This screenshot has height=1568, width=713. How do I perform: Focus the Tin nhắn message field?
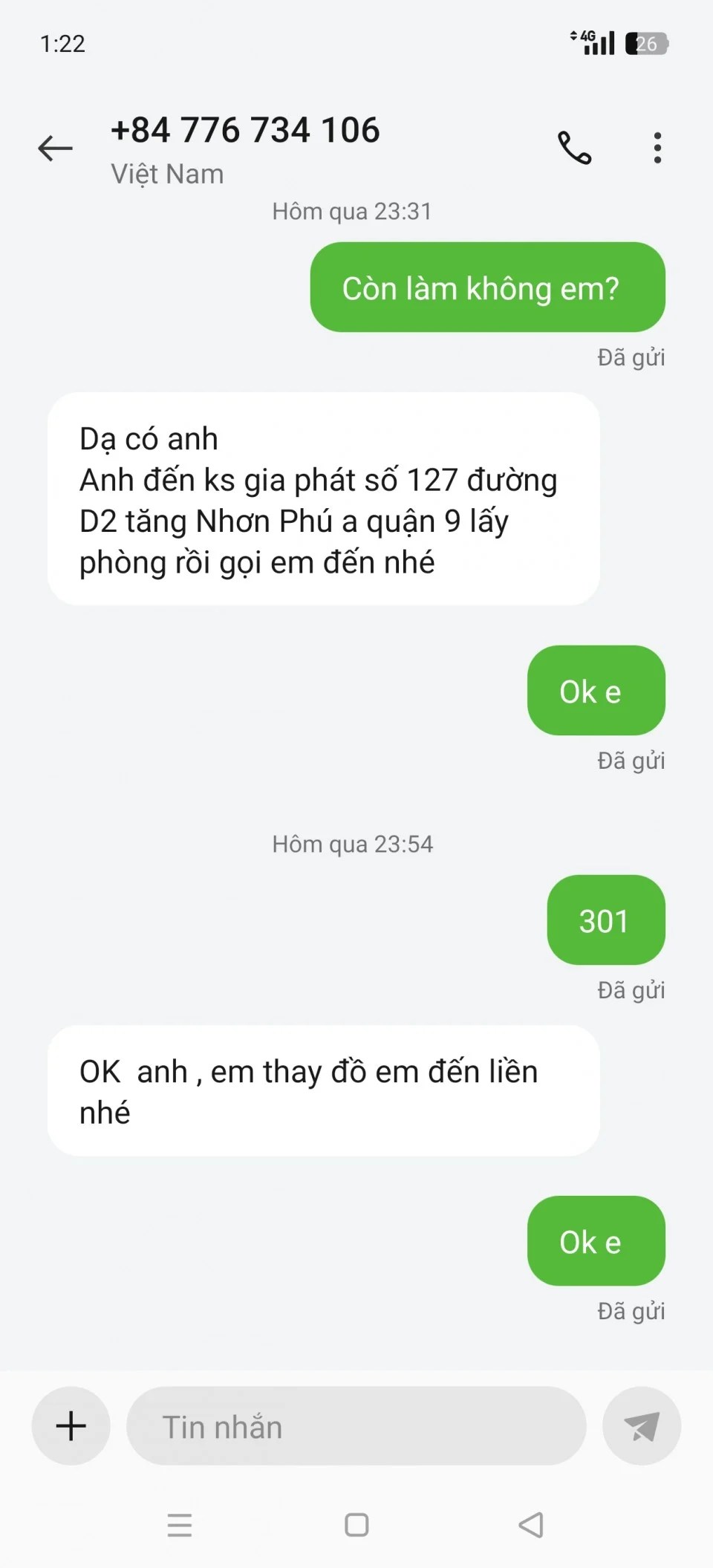[x=356, y=1426]
